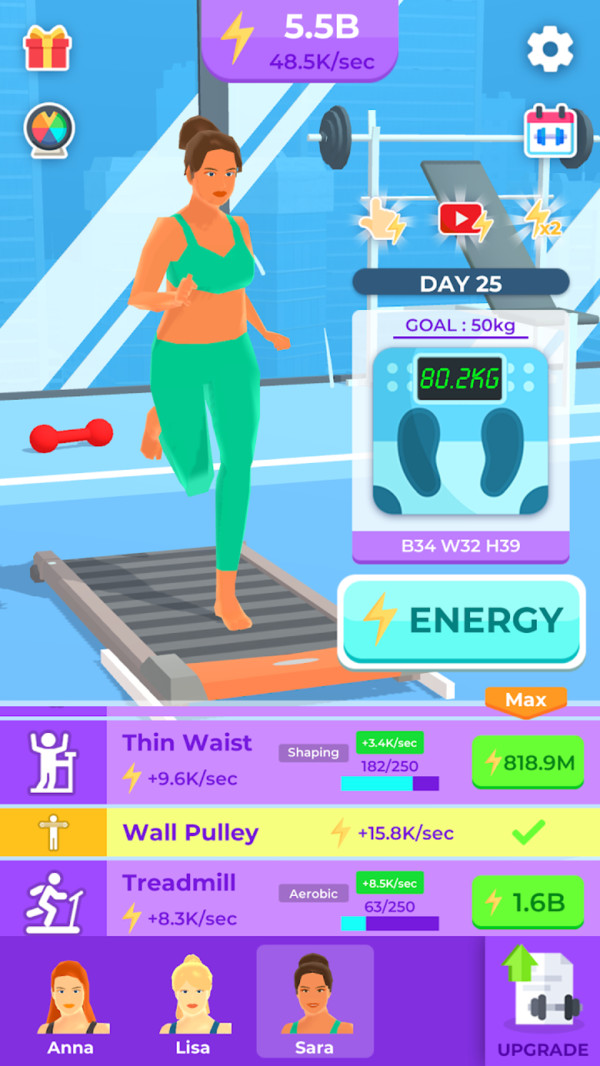The height and width of the screenshot is (1066, 600).
Task: Select the Wall Pulley exercise row
Action: point(300,833)
